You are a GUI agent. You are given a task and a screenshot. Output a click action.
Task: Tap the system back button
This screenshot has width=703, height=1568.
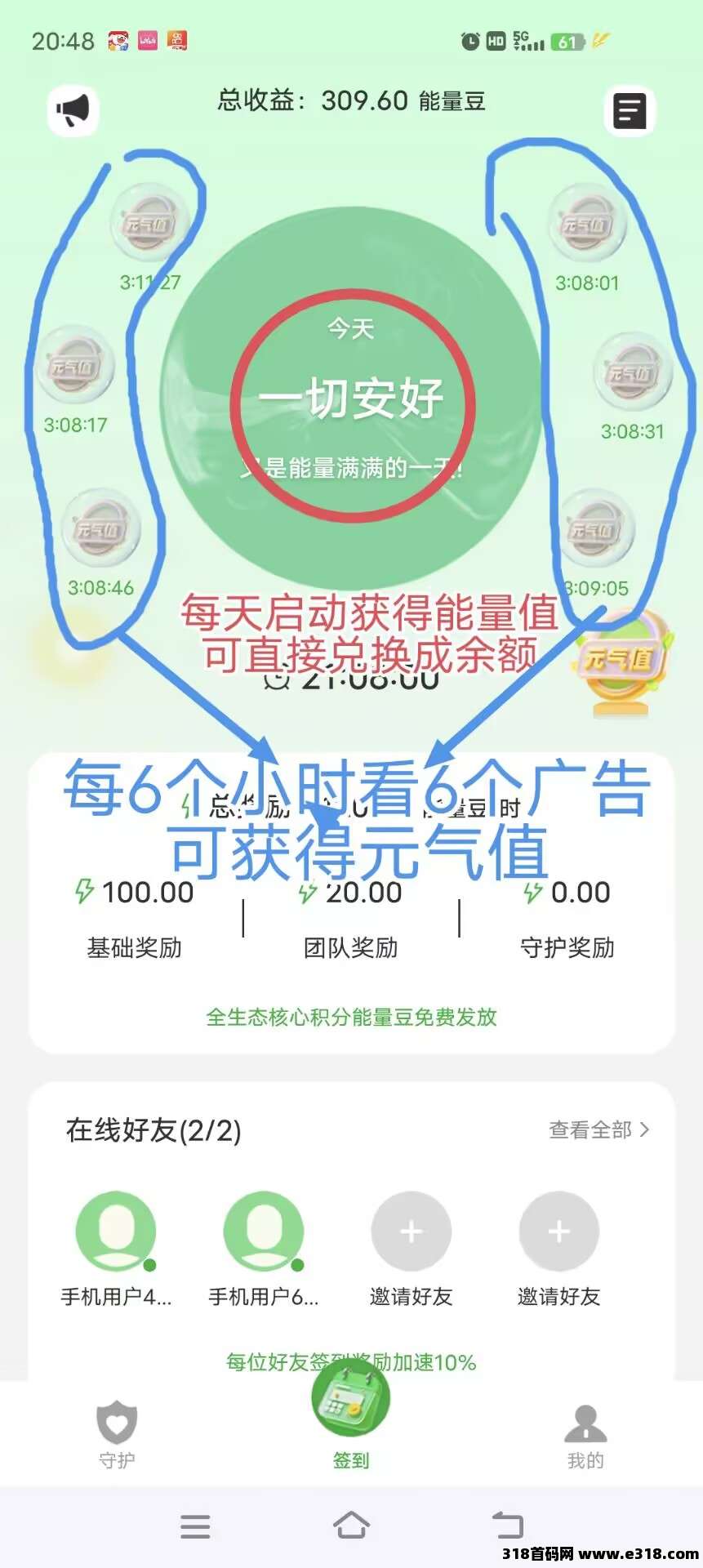[x=507, y=1525]
